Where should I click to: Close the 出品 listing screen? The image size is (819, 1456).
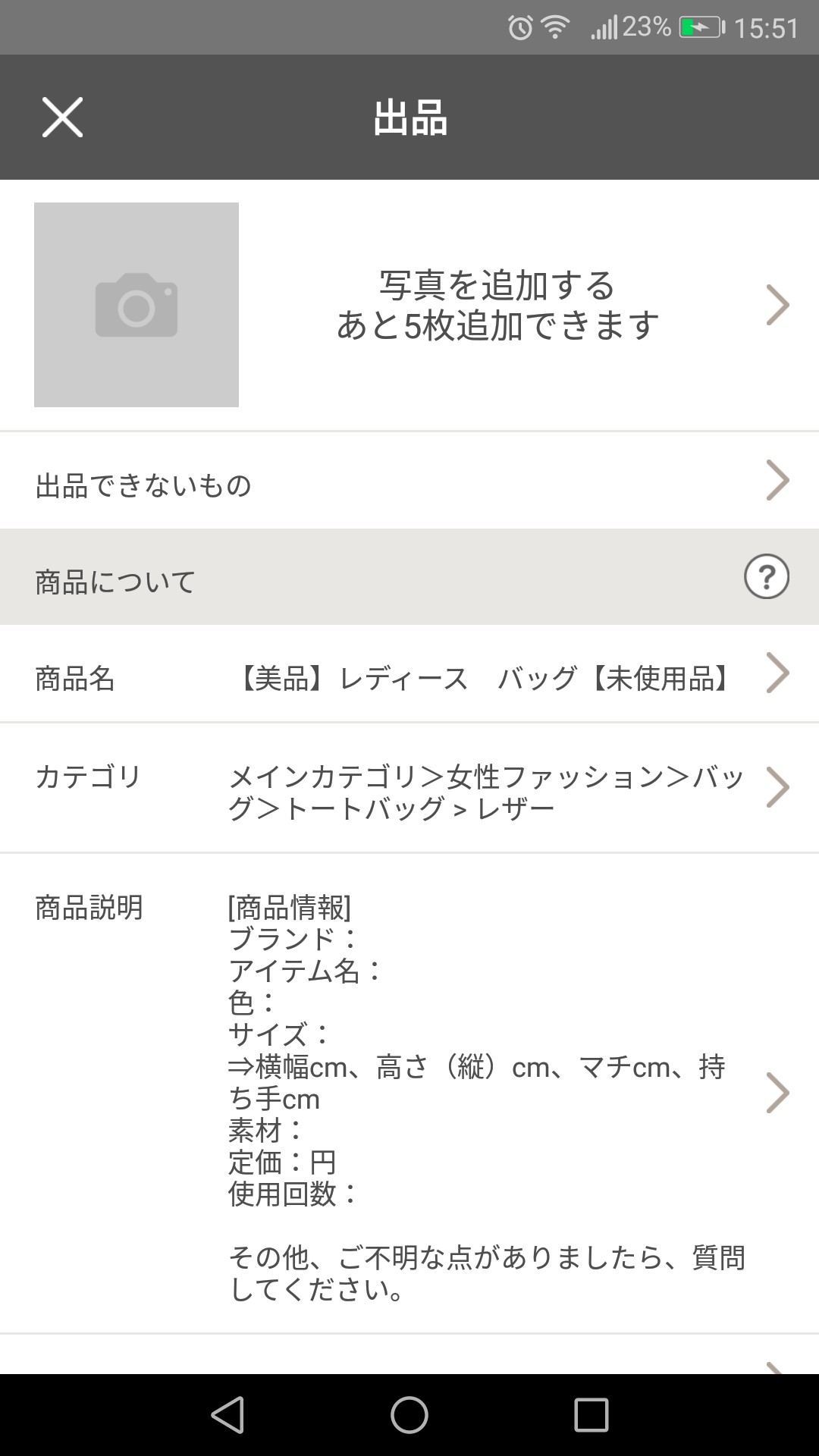62,118
